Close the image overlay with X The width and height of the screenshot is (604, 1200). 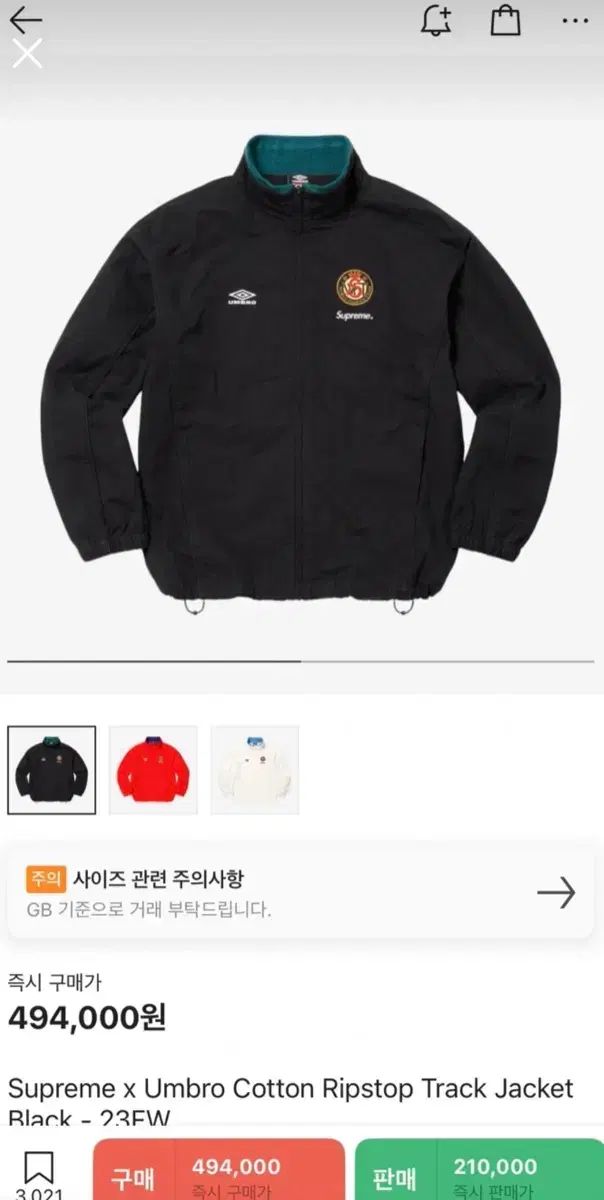coord(27,53)
